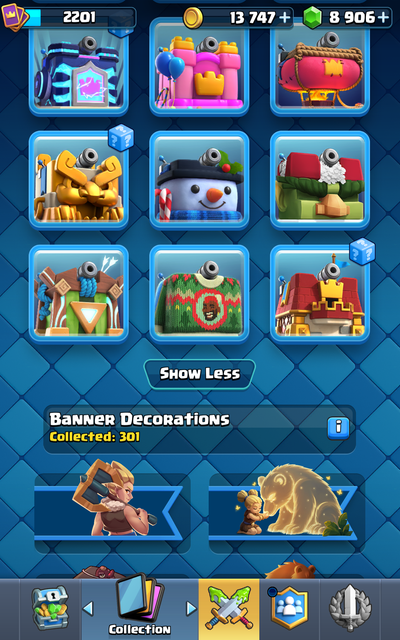Choose the Santa hat green tower skin
The image size is (400, 640).
point(320,180)
